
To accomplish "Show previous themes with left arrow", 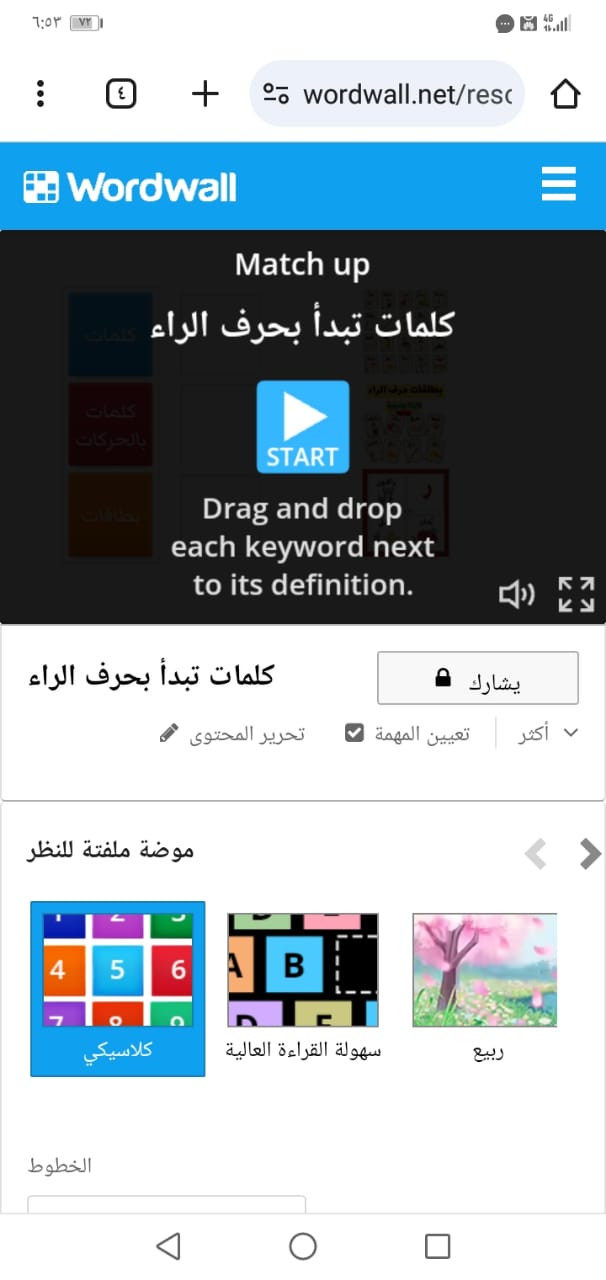I will pos(536,853).
